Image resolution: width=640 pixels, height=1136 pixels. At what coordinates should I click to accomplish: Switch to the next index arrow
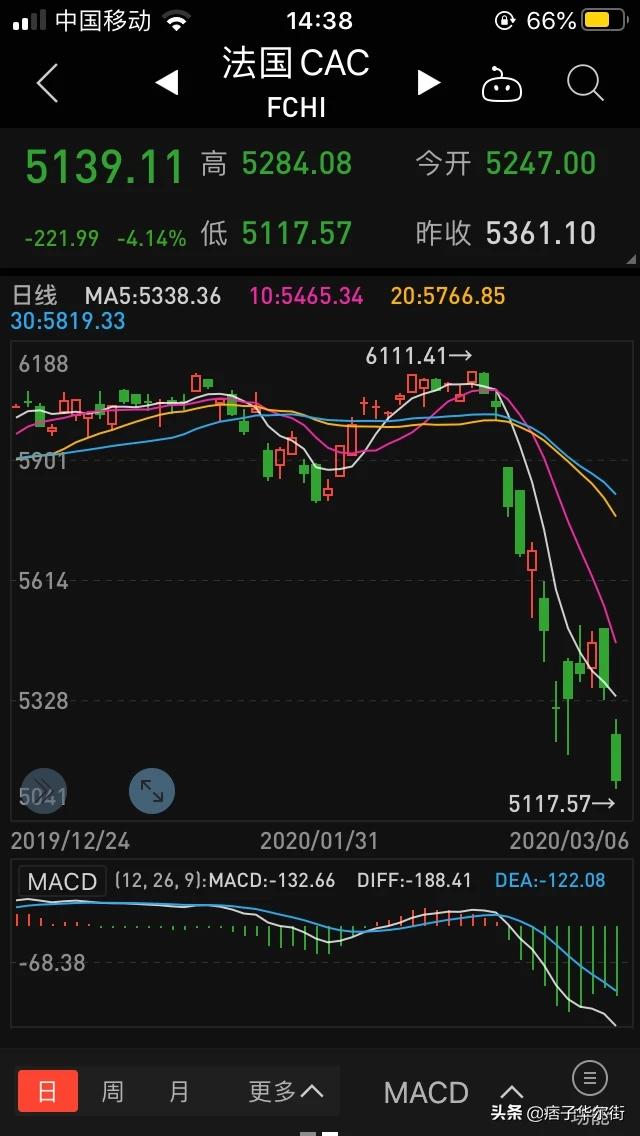[428, 83]
